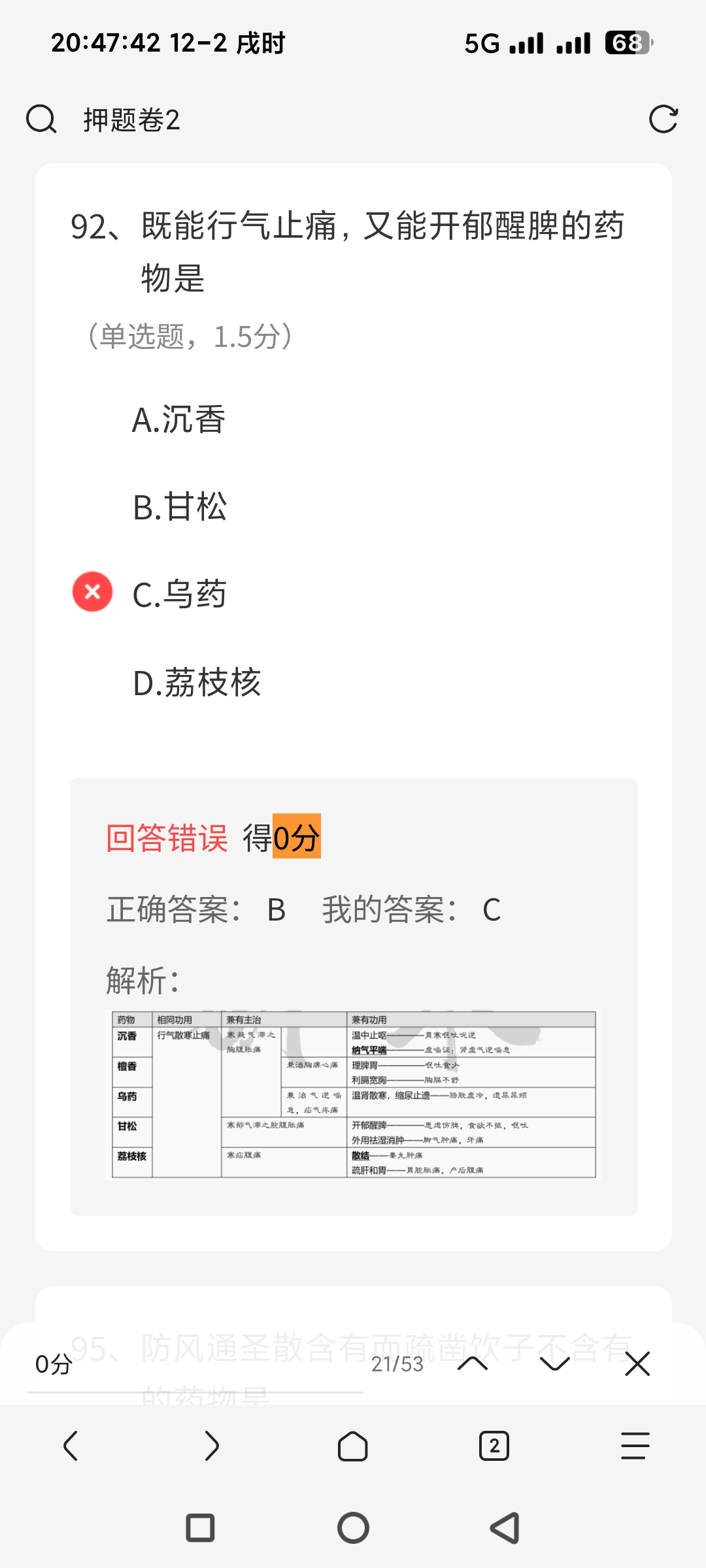Close the find-in-page bar
The image size is (706, 1568).
tap(637, 1364)
